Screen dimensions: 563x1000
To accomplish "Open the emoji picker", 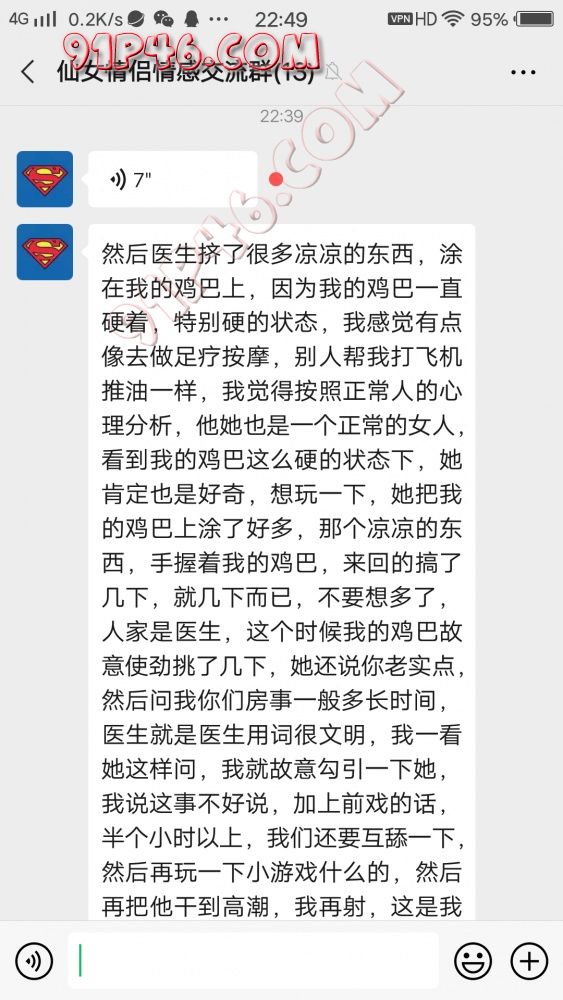I will [473, 961].
